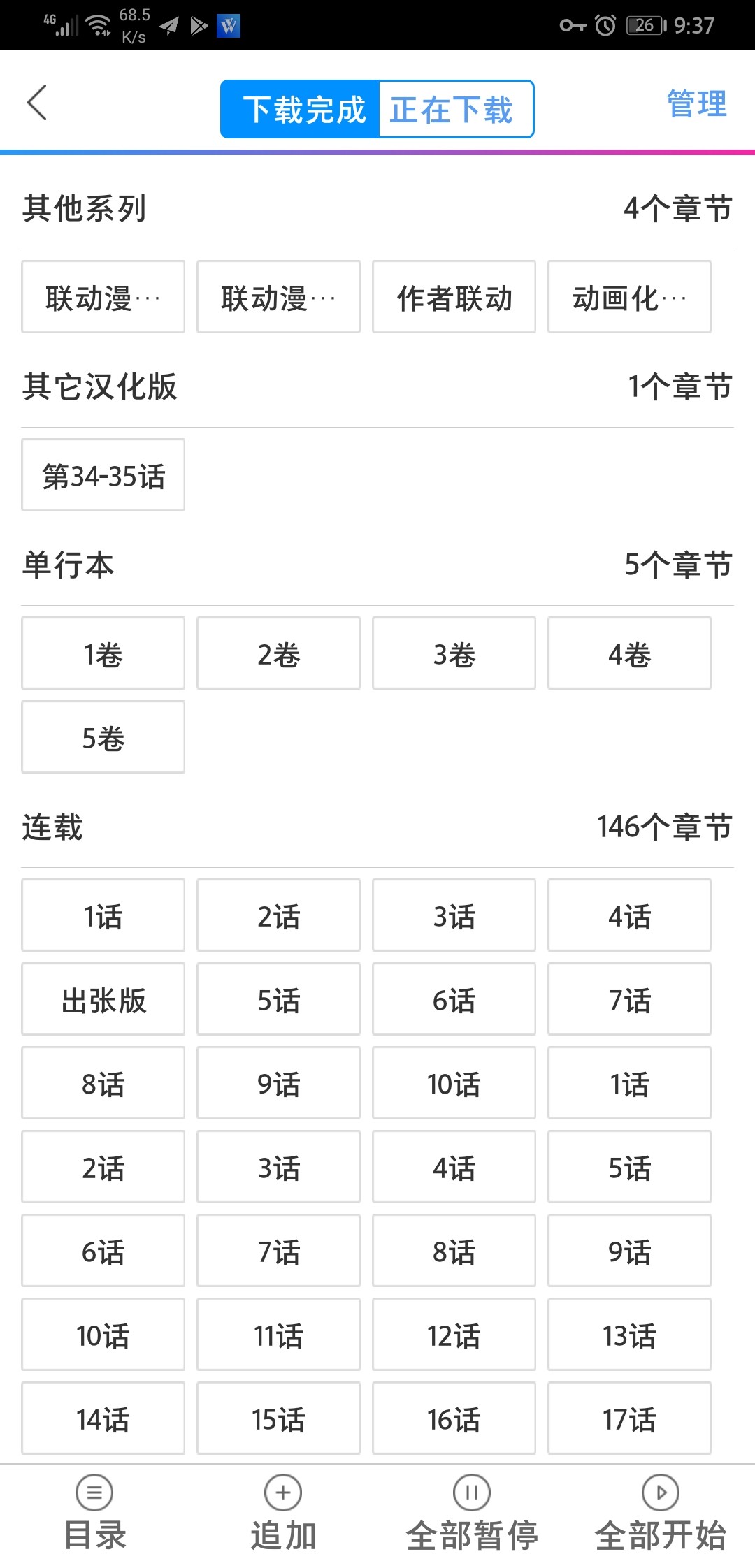Pause all downloads with 全部暂停

[x=472, y=1513]
